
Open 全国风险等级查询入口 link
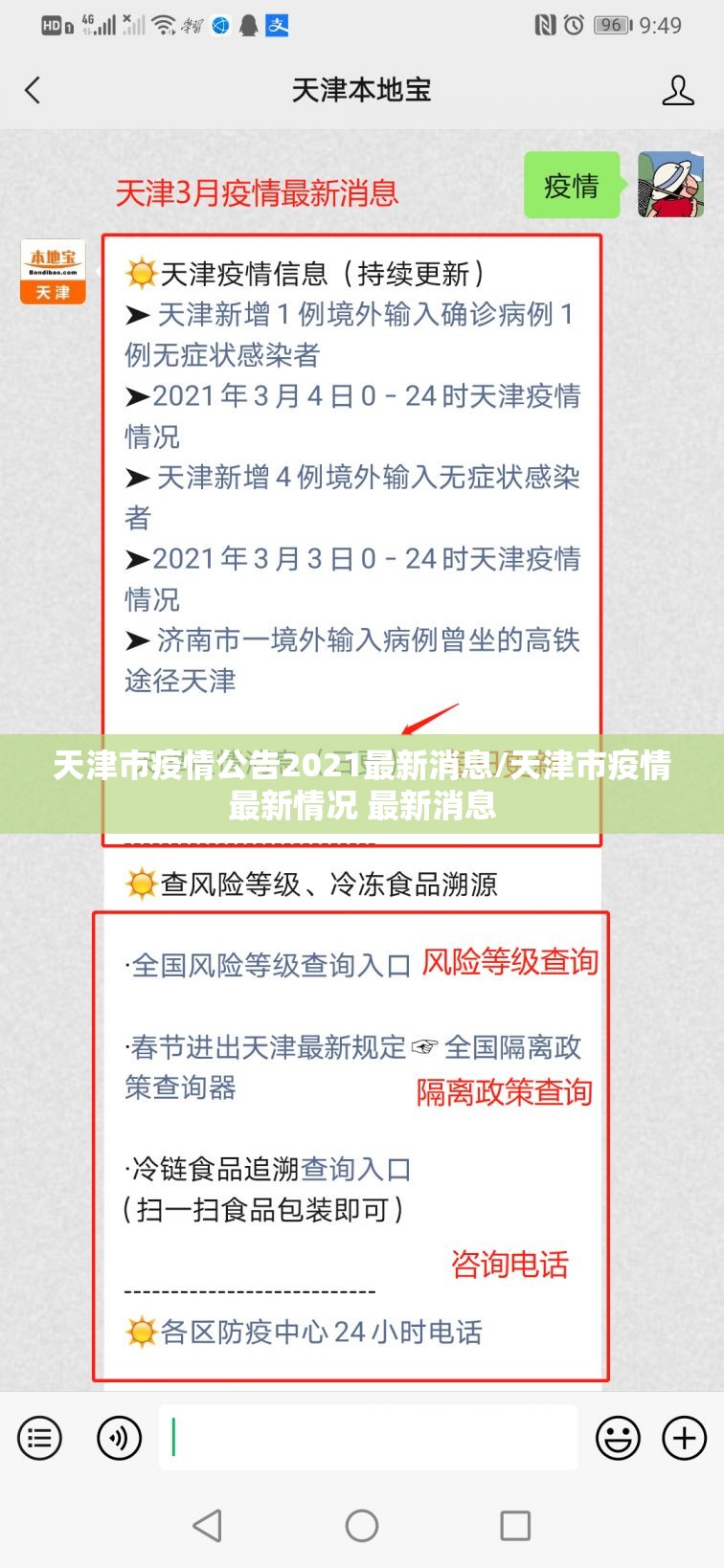(x=270, y=965)
